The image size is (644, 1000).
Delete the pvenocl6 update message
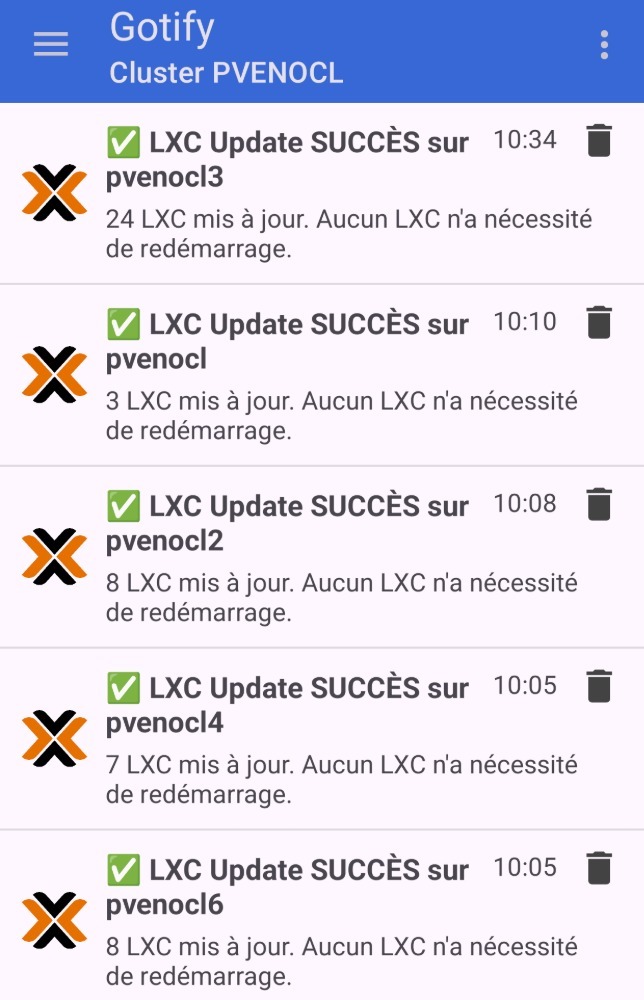click(x=598, y=868)
